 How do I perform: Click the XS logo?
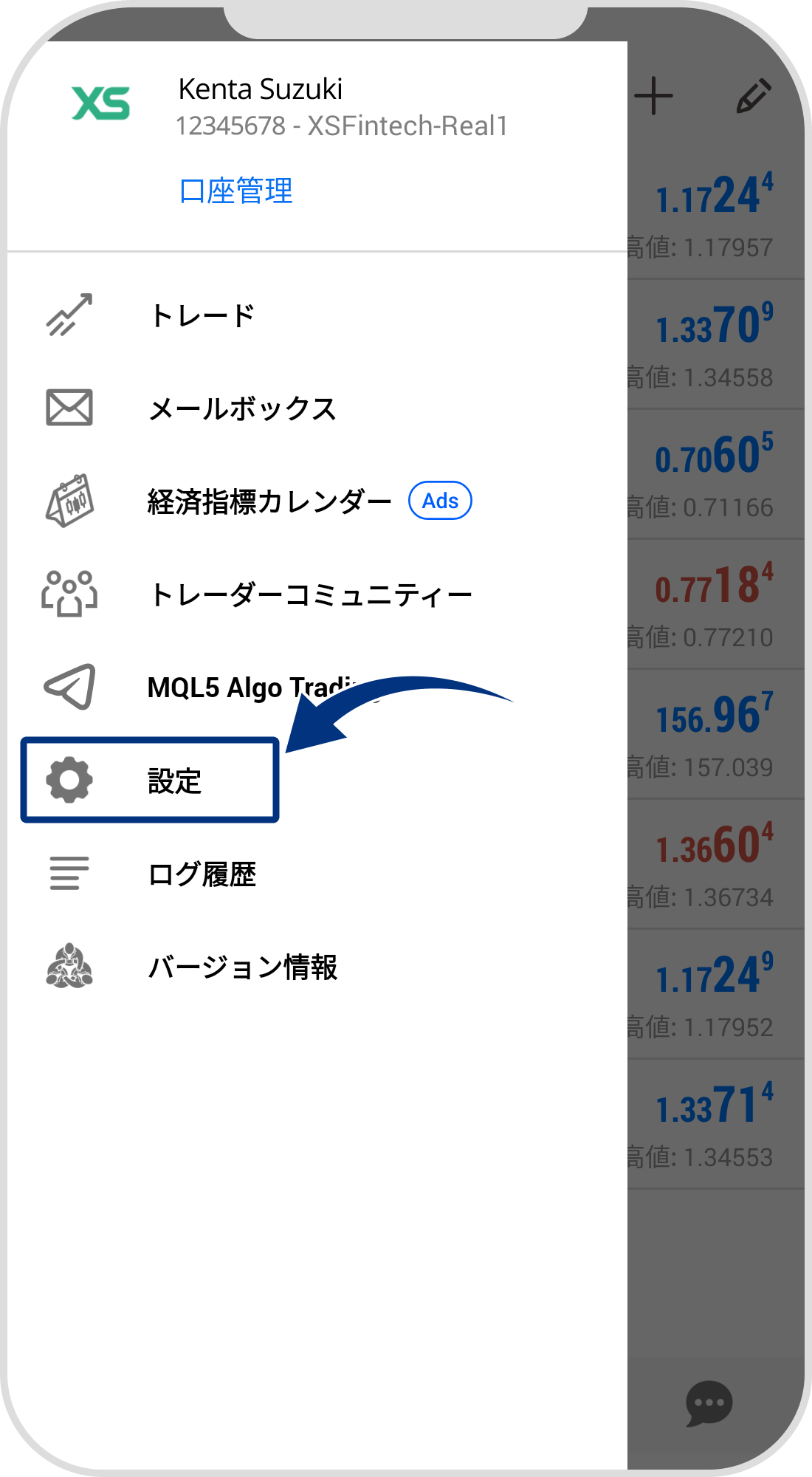pyautogui.click(x=102, y=101)
